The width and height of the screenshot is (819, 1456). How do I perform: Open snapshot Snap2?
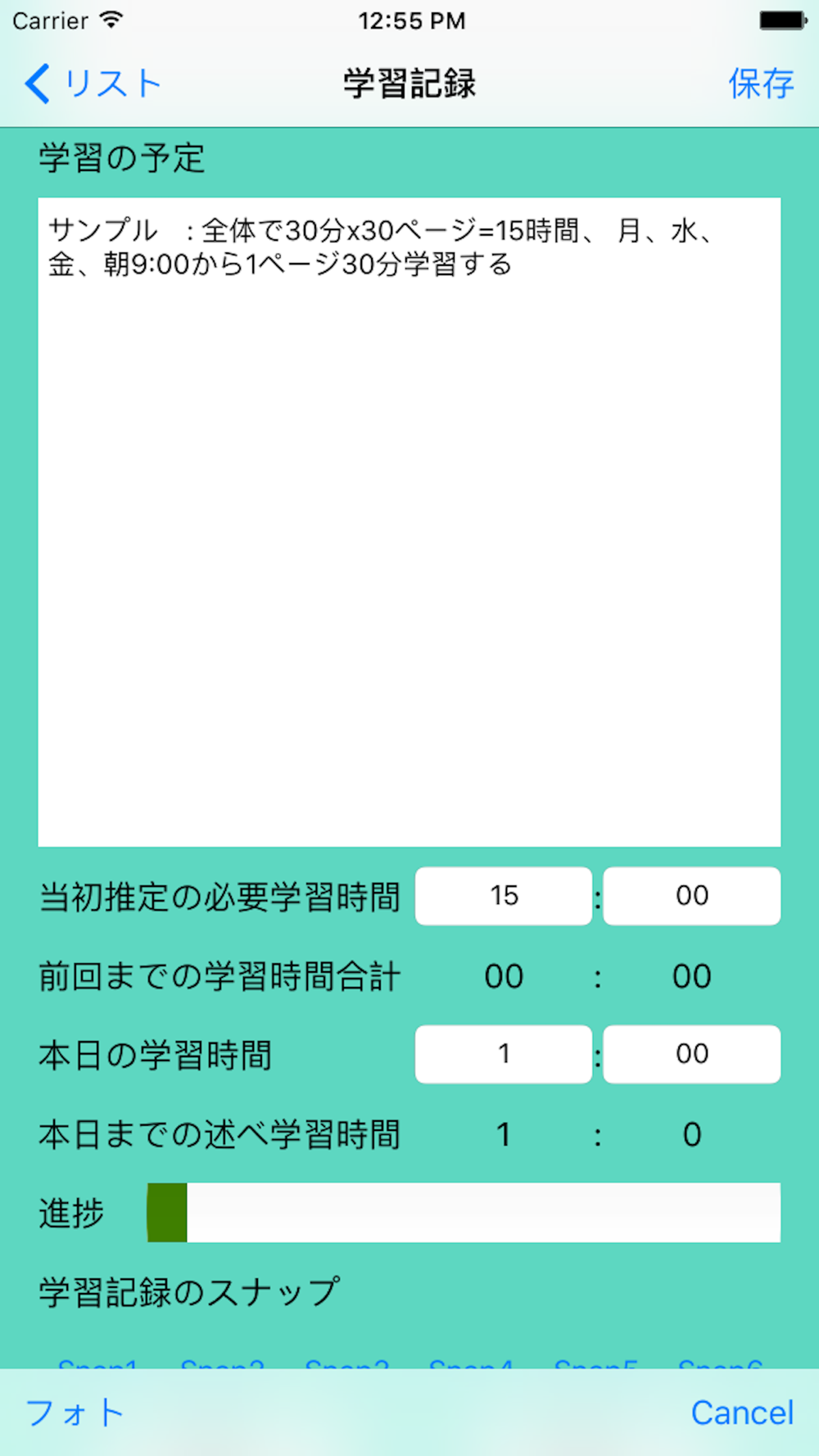pos(223,1363)
